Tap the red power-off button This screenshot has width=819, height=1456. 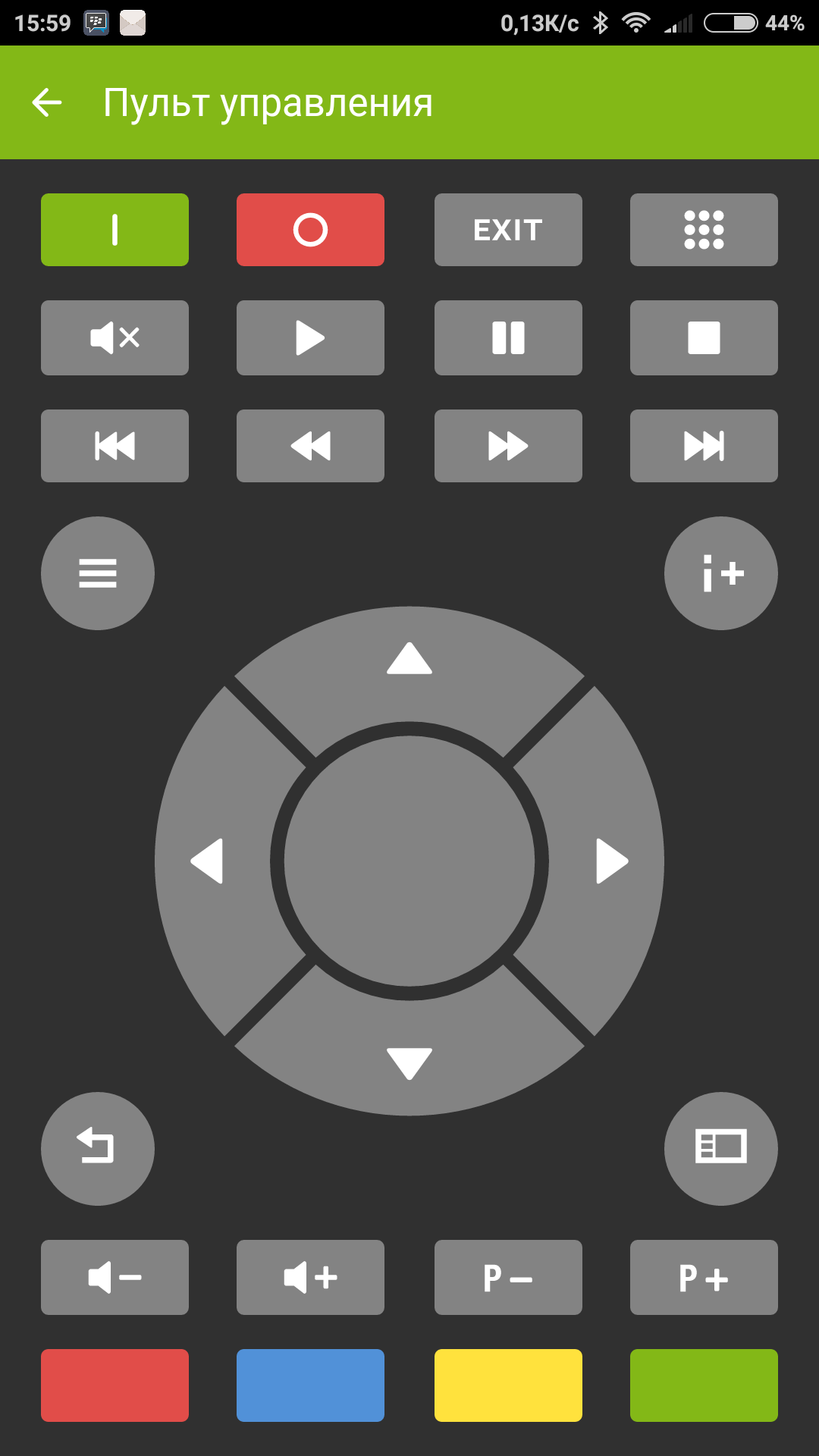click(310, 230)
